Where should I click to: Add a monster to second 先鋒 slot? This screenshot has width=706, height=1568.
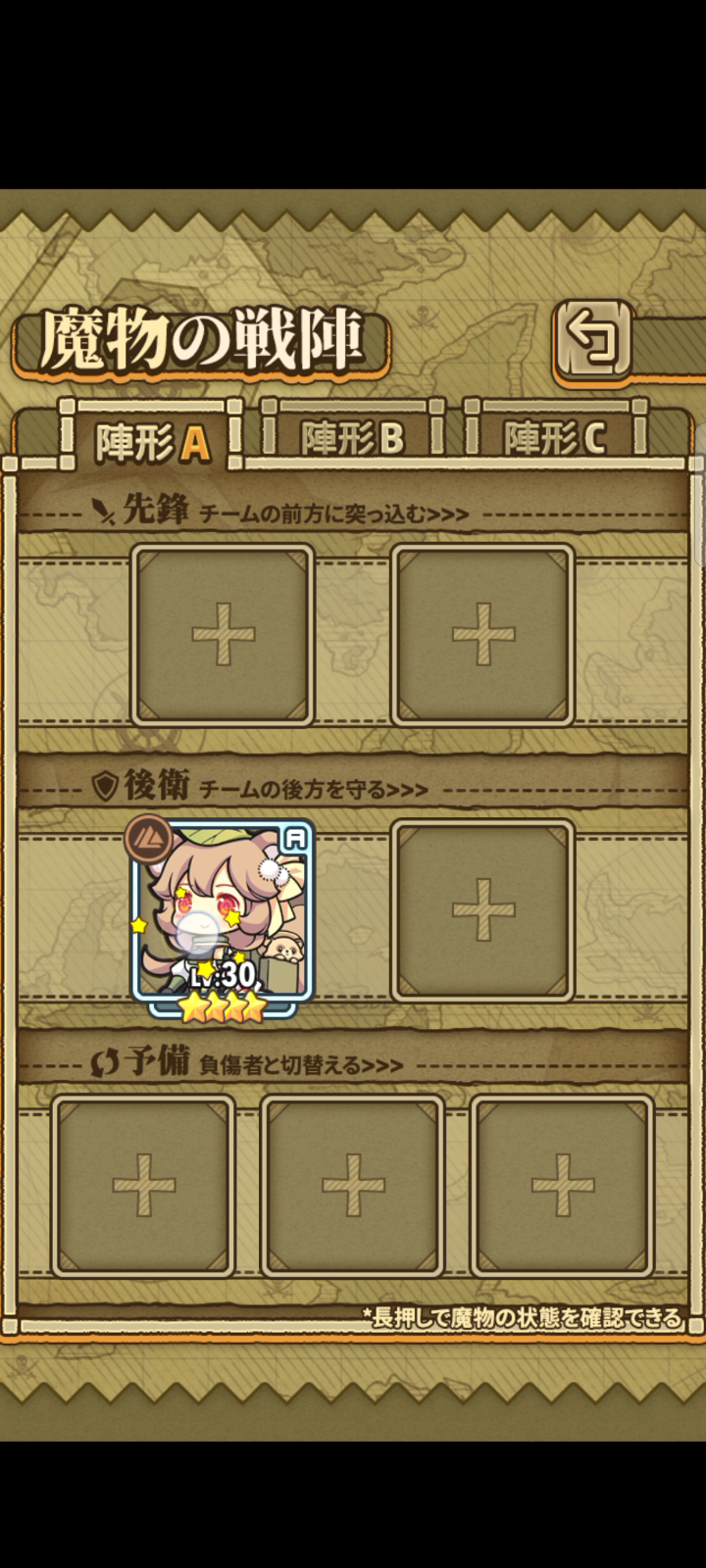[482, 635]
